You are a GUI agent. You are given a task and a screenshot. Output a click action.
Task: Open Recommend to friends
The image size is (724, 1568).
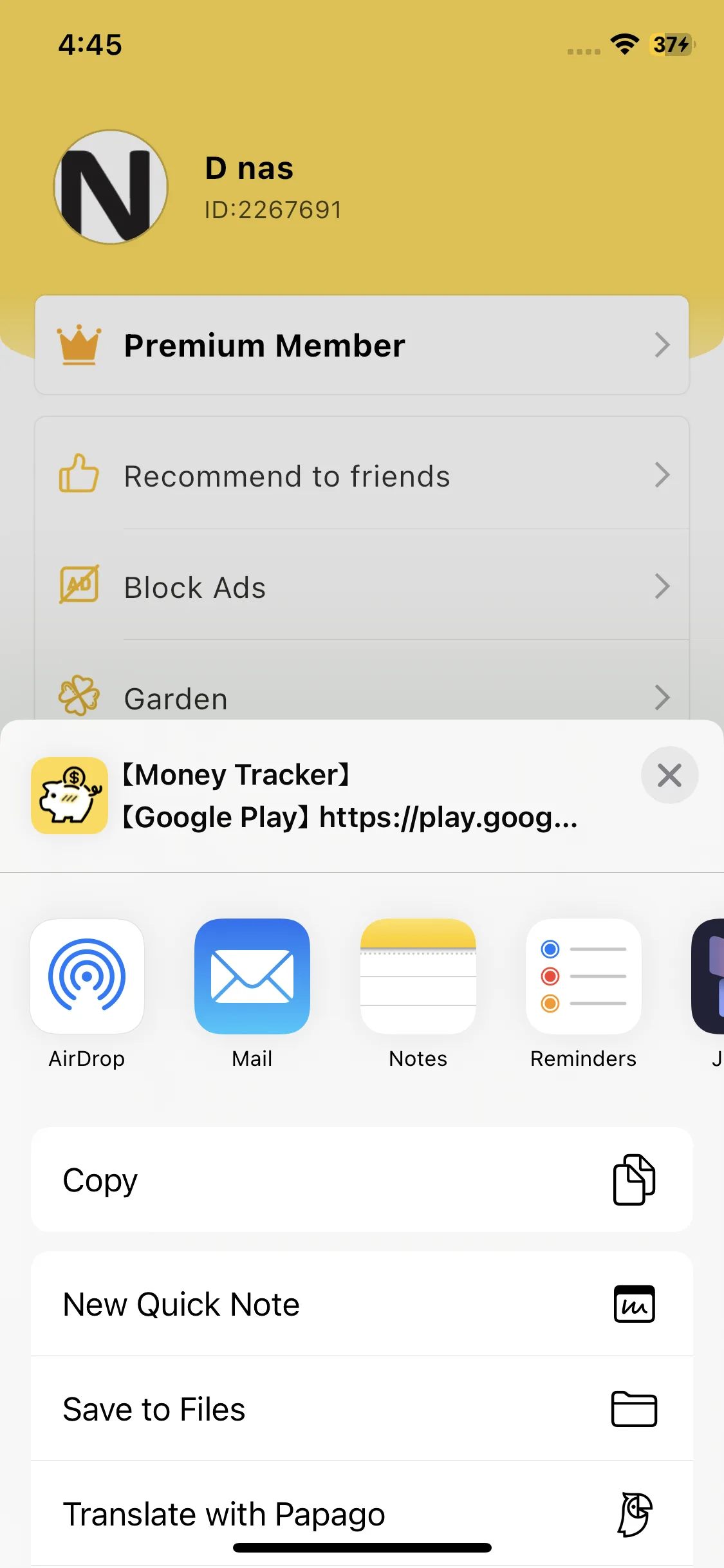[x=362, y=476]
